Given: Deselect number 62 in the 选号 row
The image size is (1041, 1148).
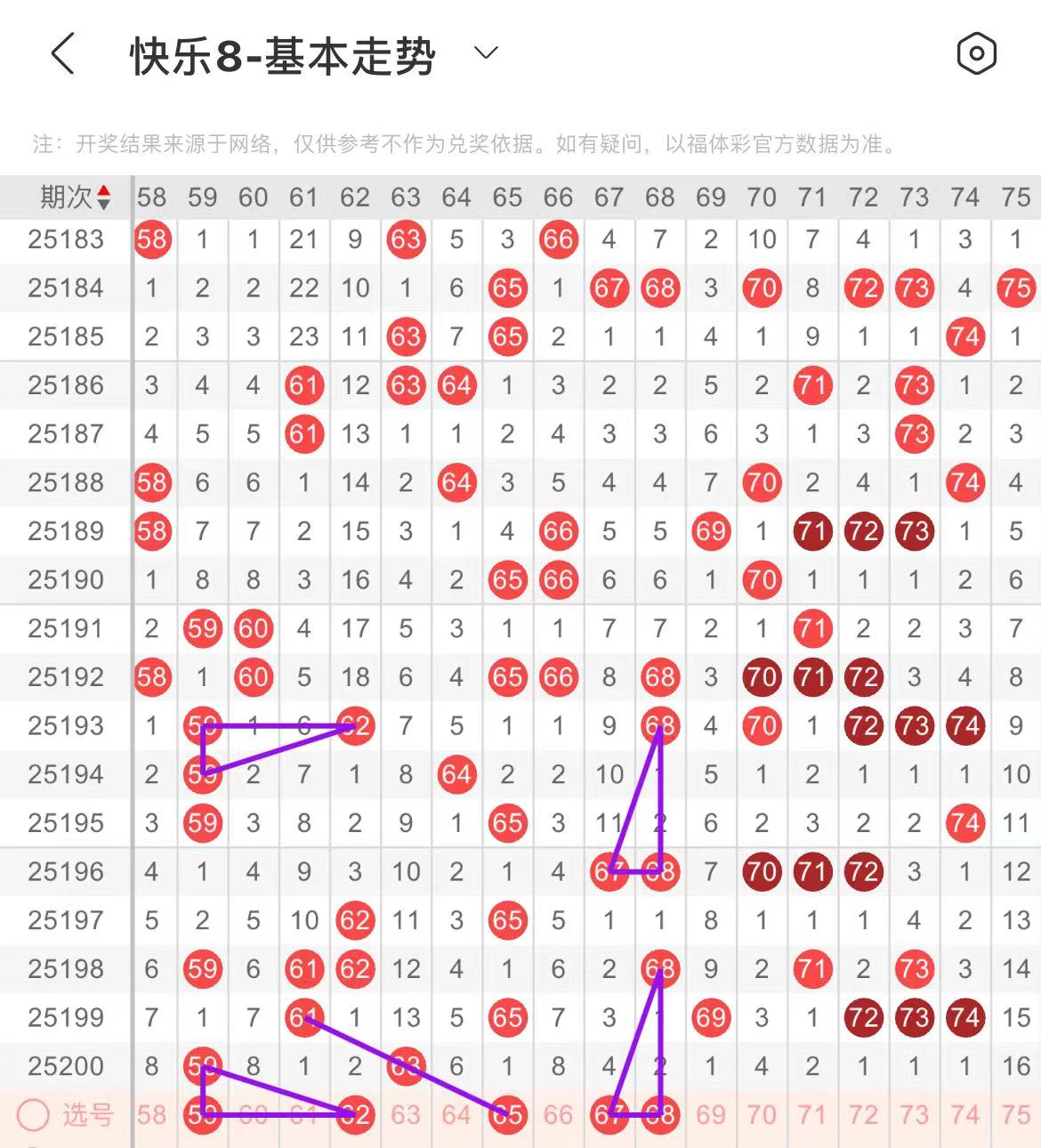Looking at the screenshot, I should pyautogui.click(x=355, y=1114).
